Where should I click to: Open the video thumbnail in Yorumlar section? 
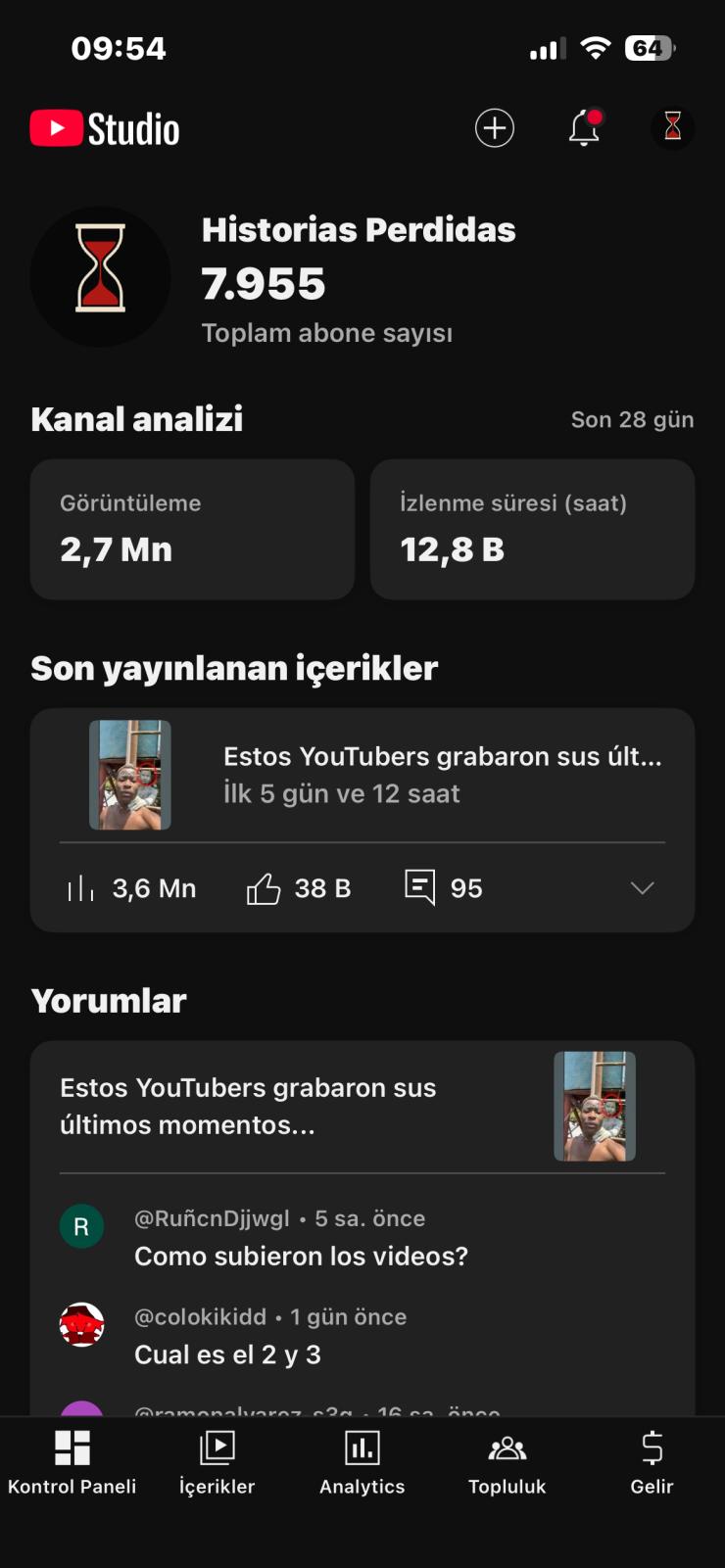click(x=595, y=1106)
